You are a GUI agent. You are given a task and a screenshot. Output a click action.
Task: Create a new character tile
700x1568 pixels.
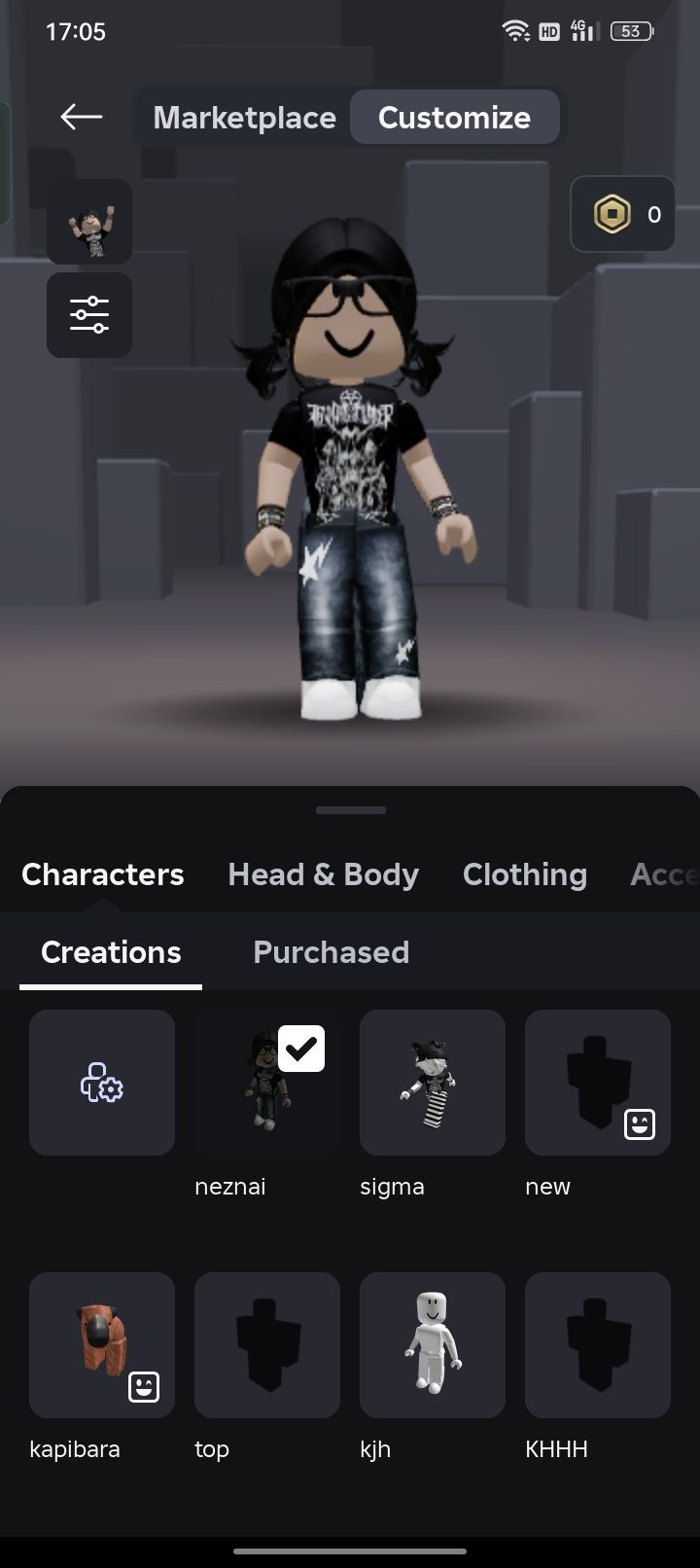pyautogui.click(x=102, y=1083)
